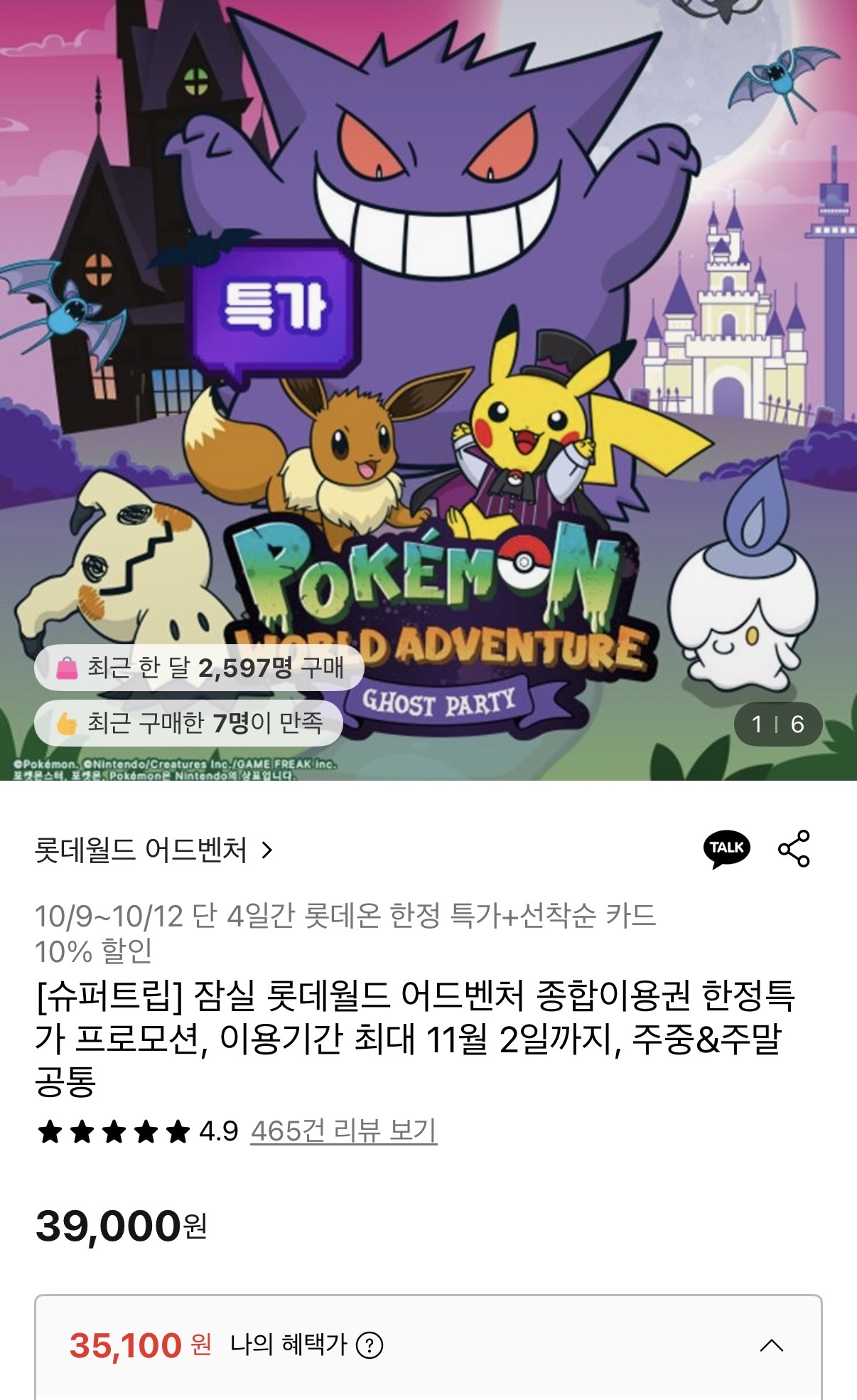Open the Pokémon Ghost Party product image

click(428, 356)
